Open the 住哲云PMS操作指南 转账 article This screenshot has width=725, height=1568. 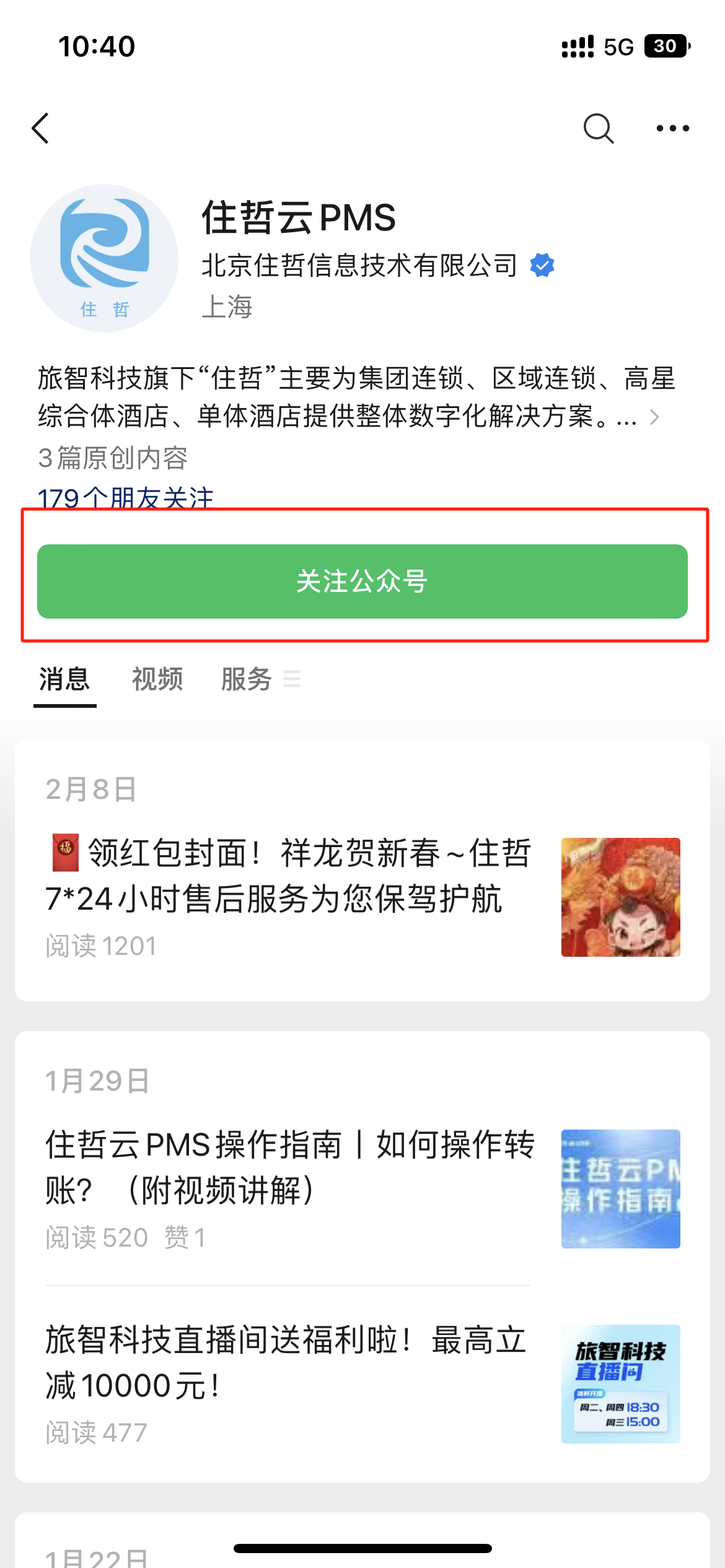tap(288, 1167)
